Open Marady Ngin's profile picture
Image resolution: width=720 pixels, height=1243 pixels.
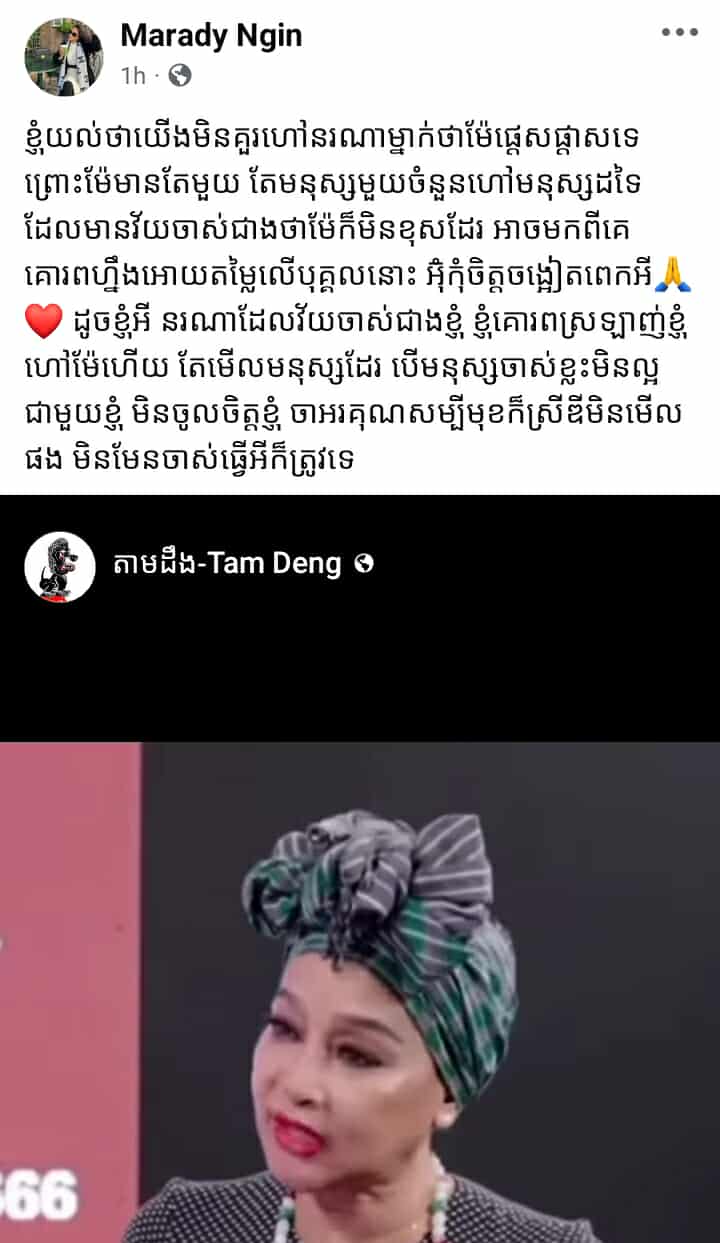tap(63, 57)
